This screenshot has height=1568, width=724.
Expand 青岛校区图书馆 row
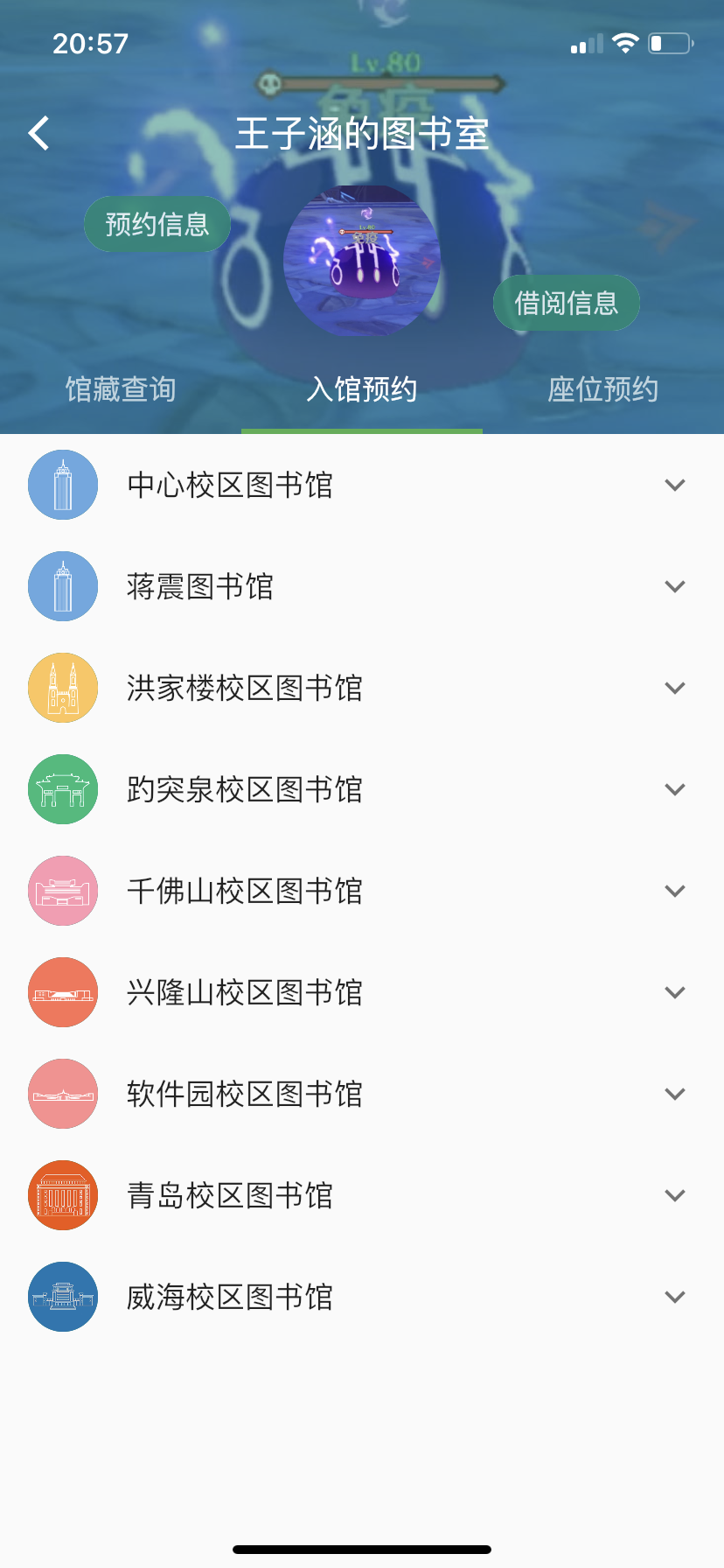coord(362,1195)
